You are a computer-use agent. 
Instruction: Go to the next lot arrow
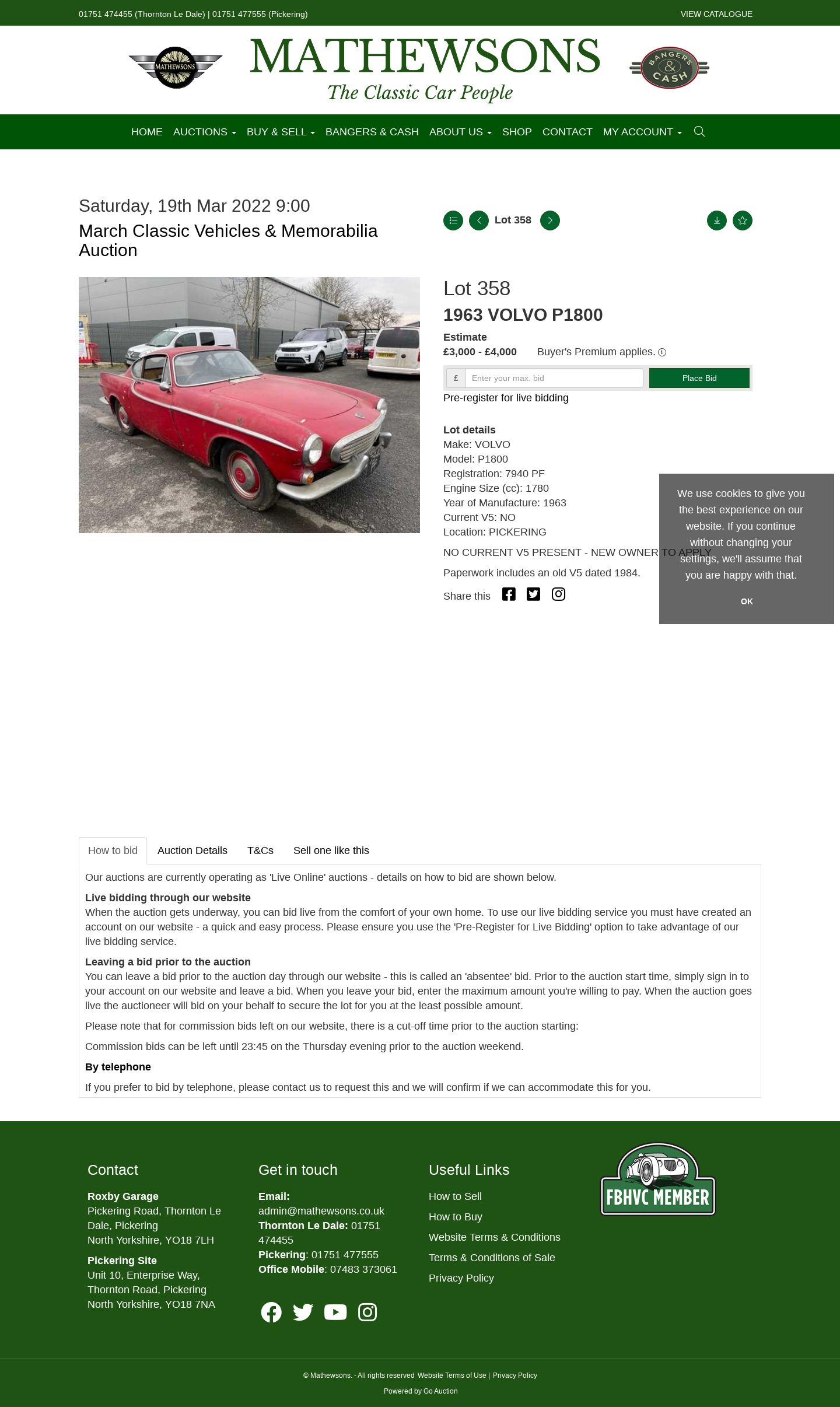(x=550, y=220)
